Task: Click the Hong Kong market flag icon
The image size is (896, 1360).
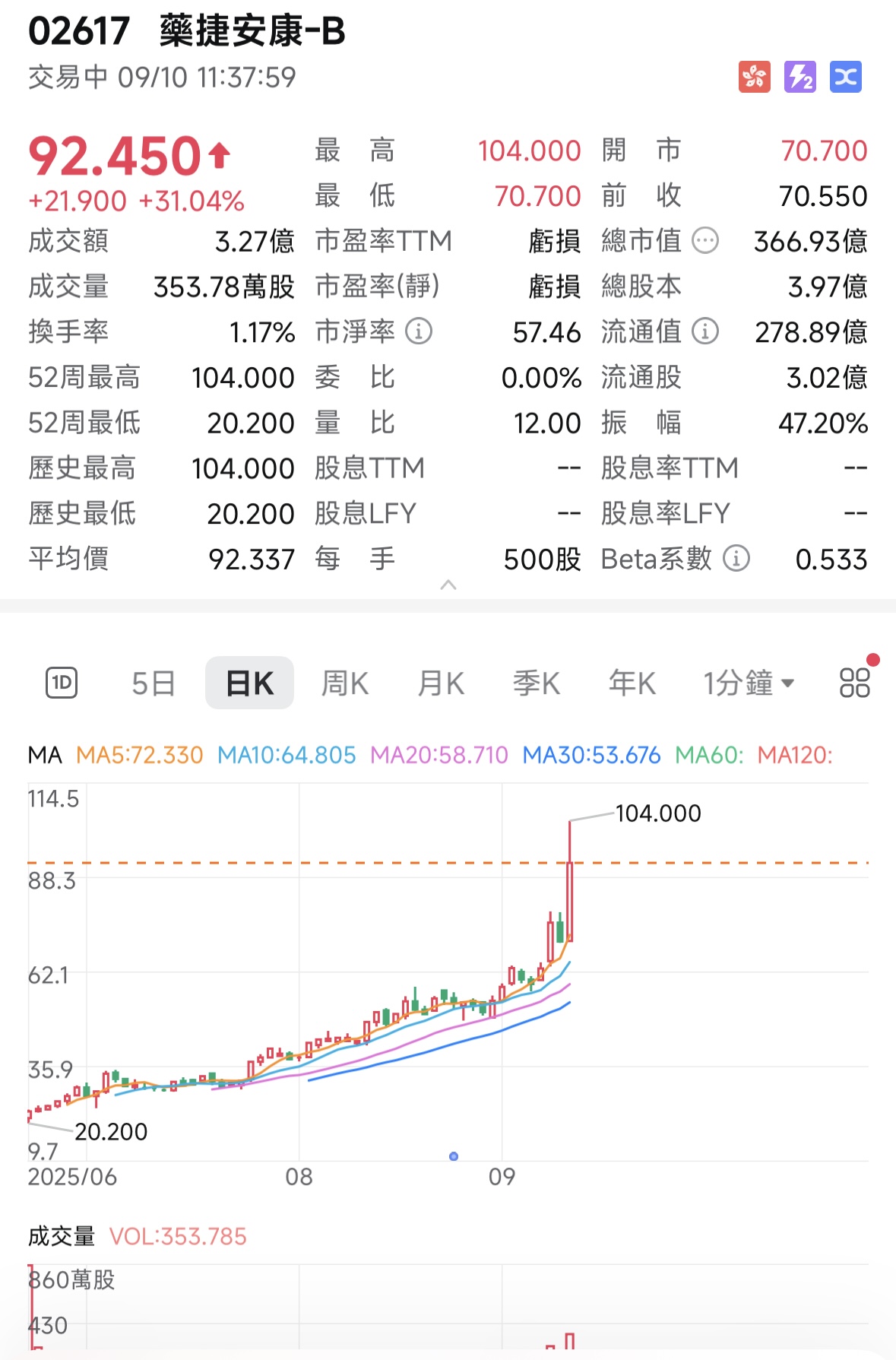Action: tap(753, 75)
